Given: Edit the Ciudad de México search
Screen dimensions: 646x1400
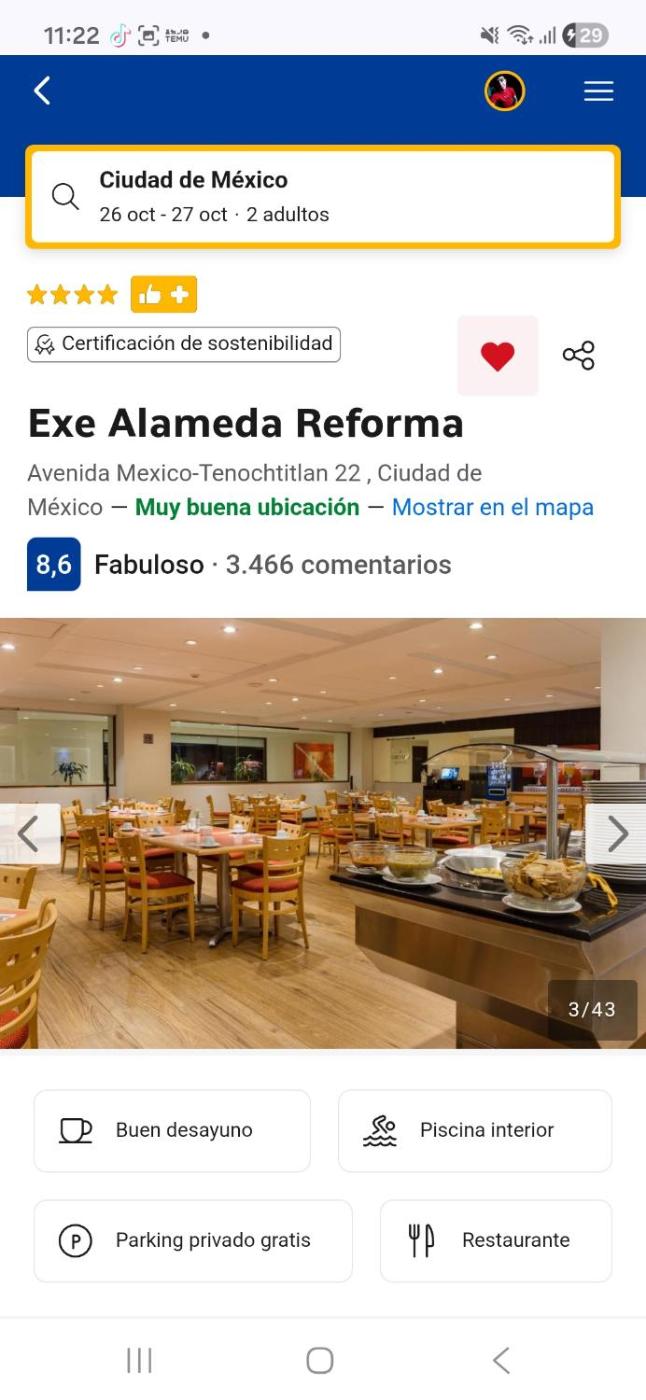Looking at the screenshot, I should point(322,197).
